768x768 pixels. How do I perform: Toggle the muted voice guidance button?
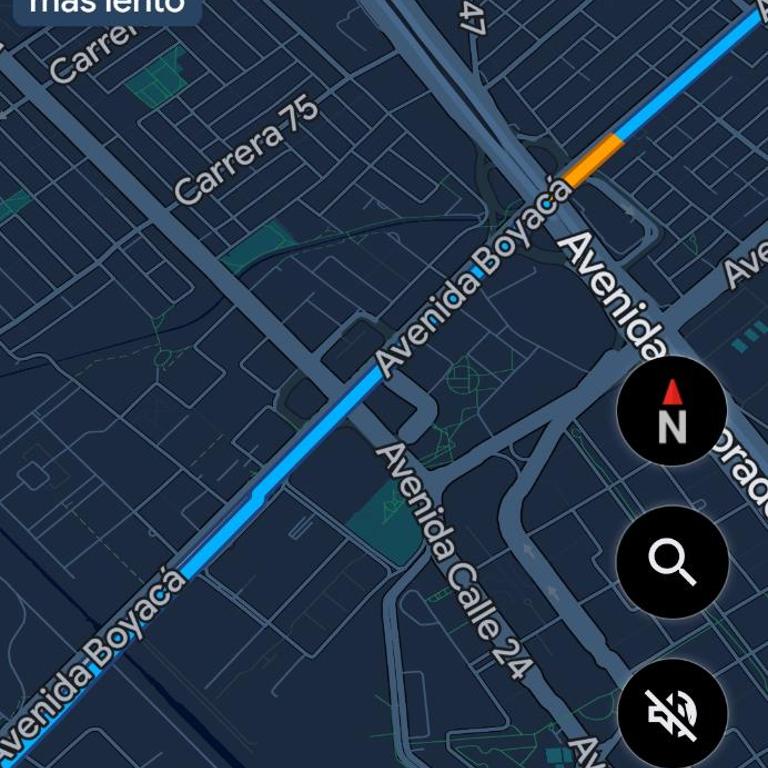point(671,713)
